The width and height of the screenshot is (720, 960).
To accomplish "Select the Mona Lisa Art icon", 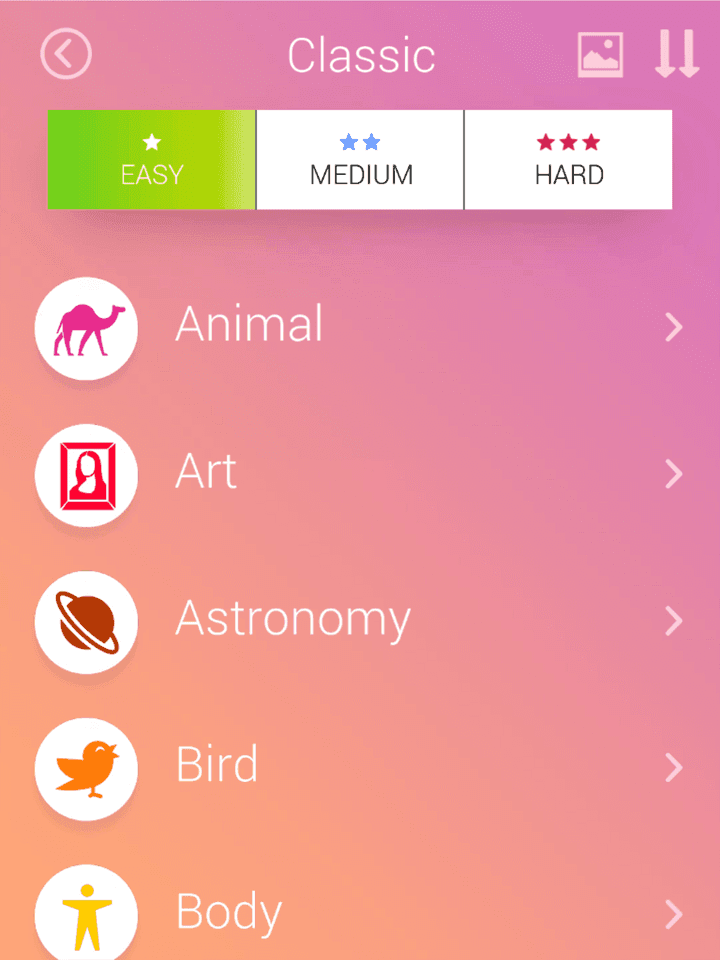I will click(86, 474).
